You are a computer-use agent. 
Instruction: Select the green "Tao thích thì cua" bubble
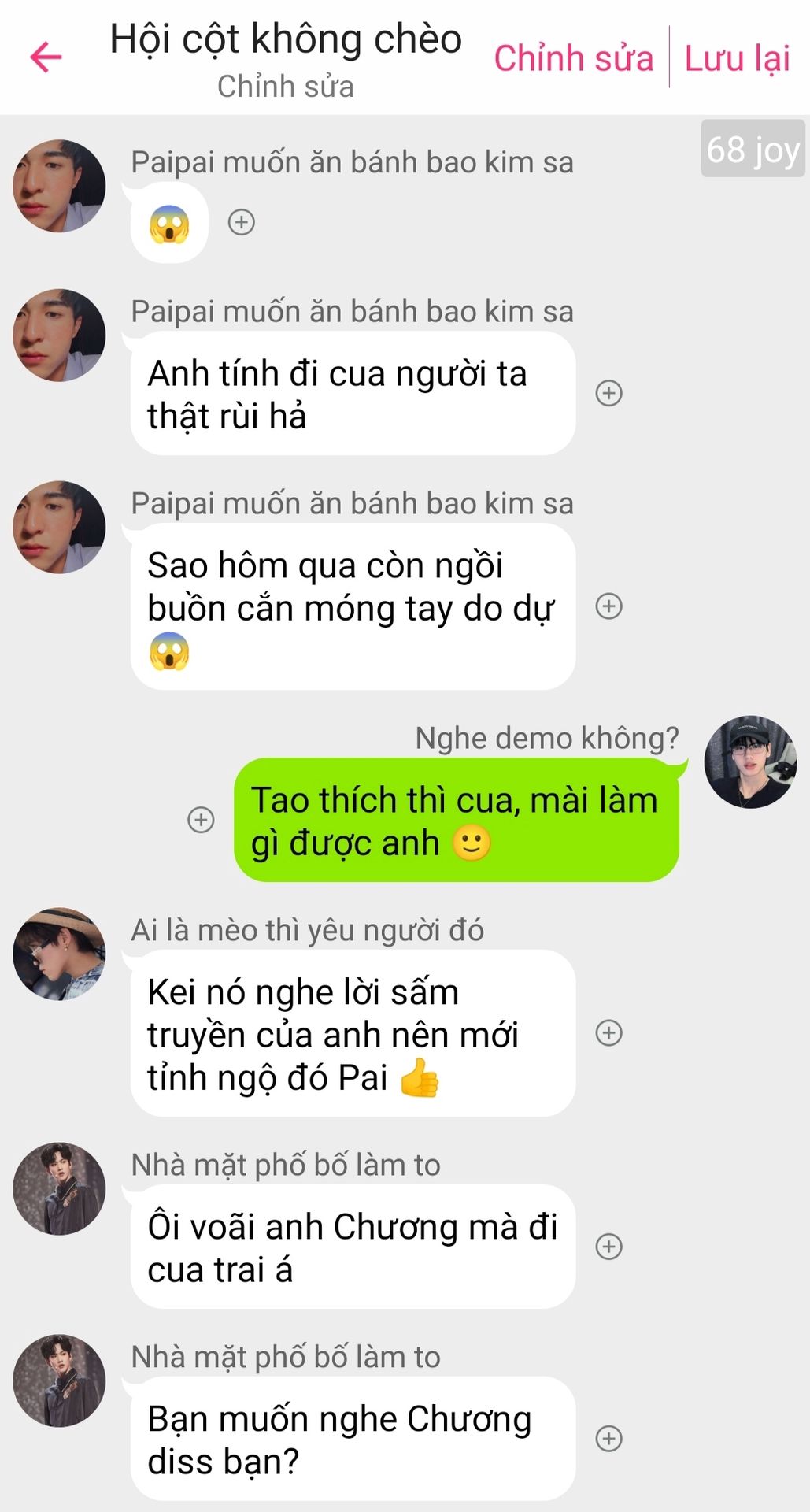(456, 821)
